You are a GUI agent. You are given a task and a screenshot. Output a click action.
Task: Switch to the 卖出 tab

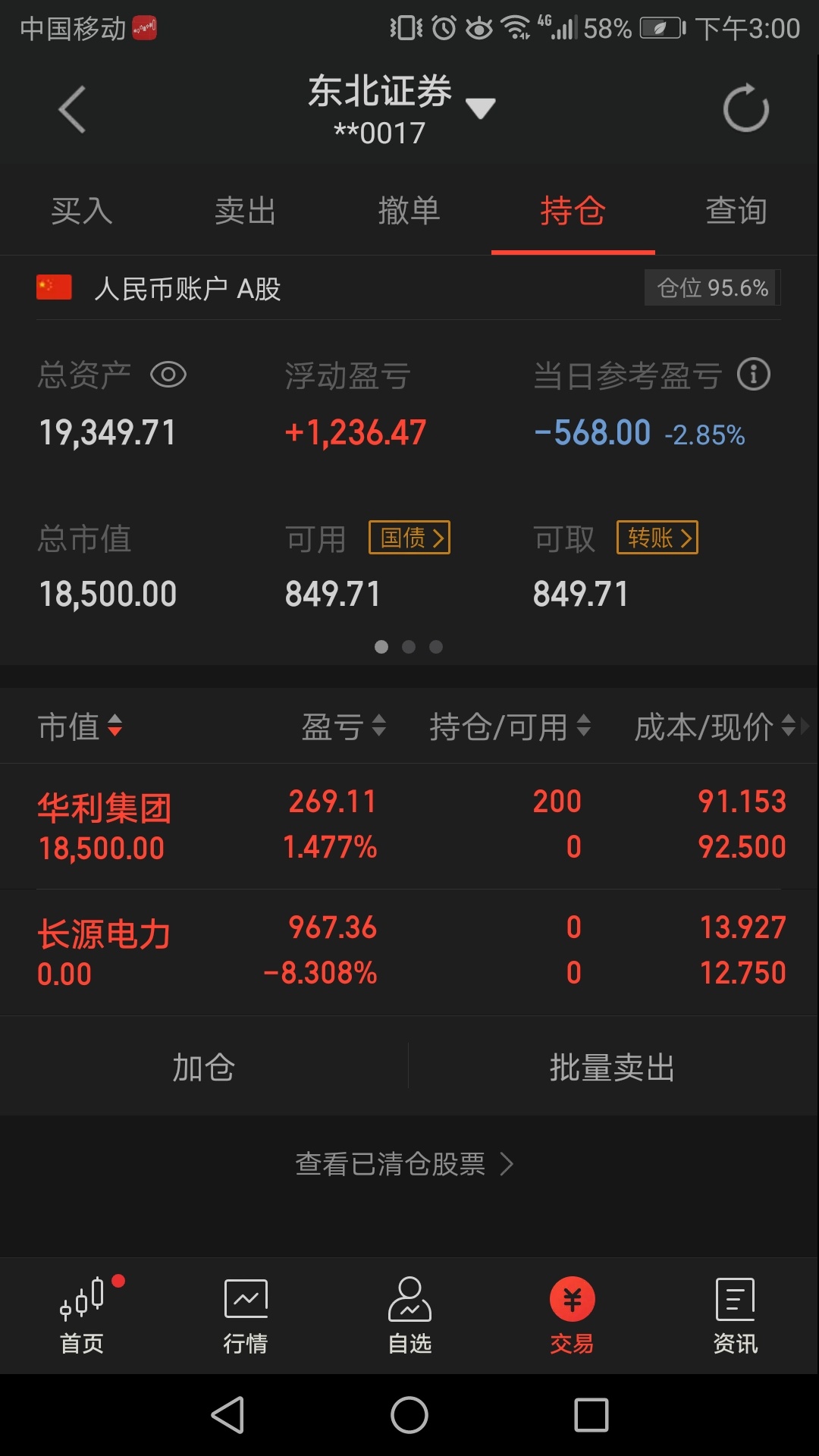[246, 211]
